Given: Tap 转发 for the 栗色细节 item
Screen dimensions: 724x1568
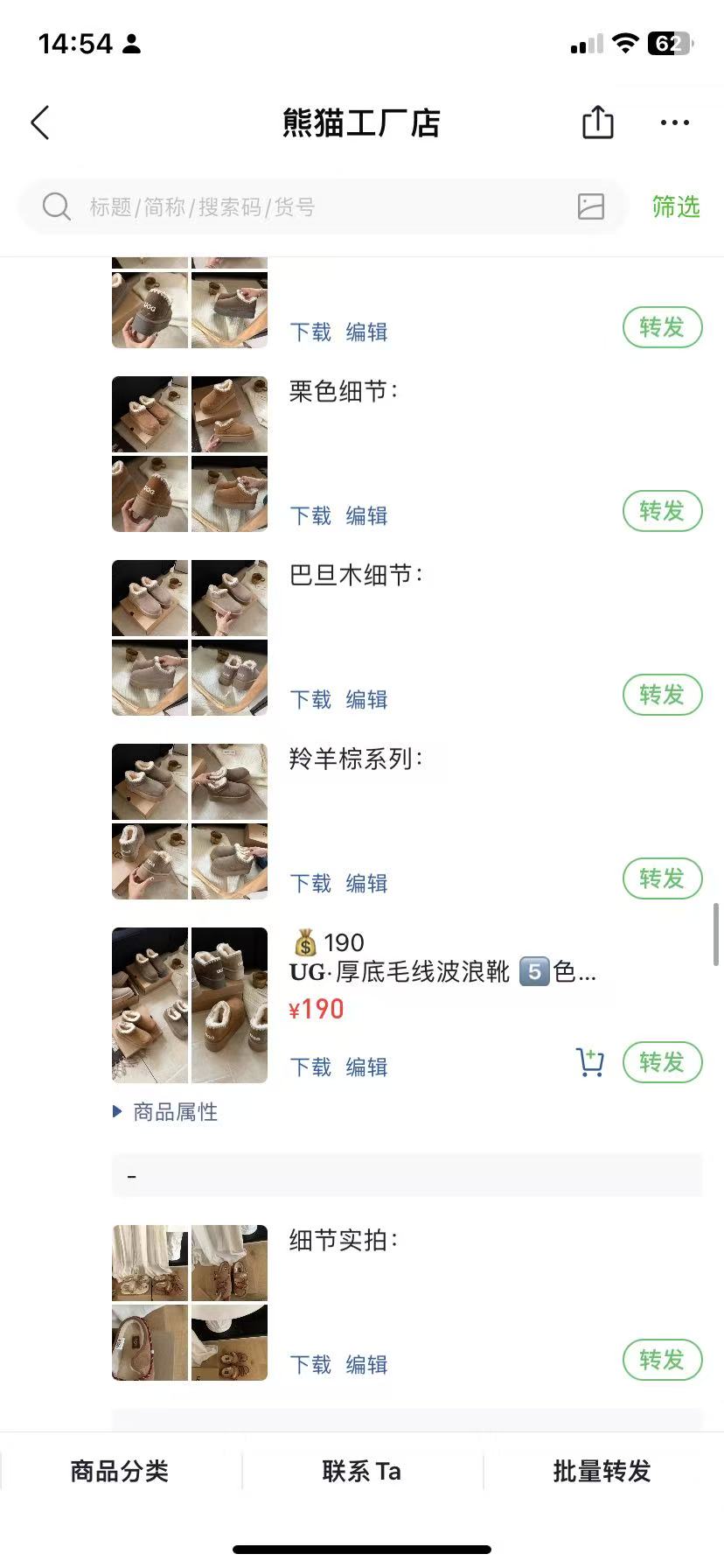Looking at the screenshot, I should click(662, 511).
